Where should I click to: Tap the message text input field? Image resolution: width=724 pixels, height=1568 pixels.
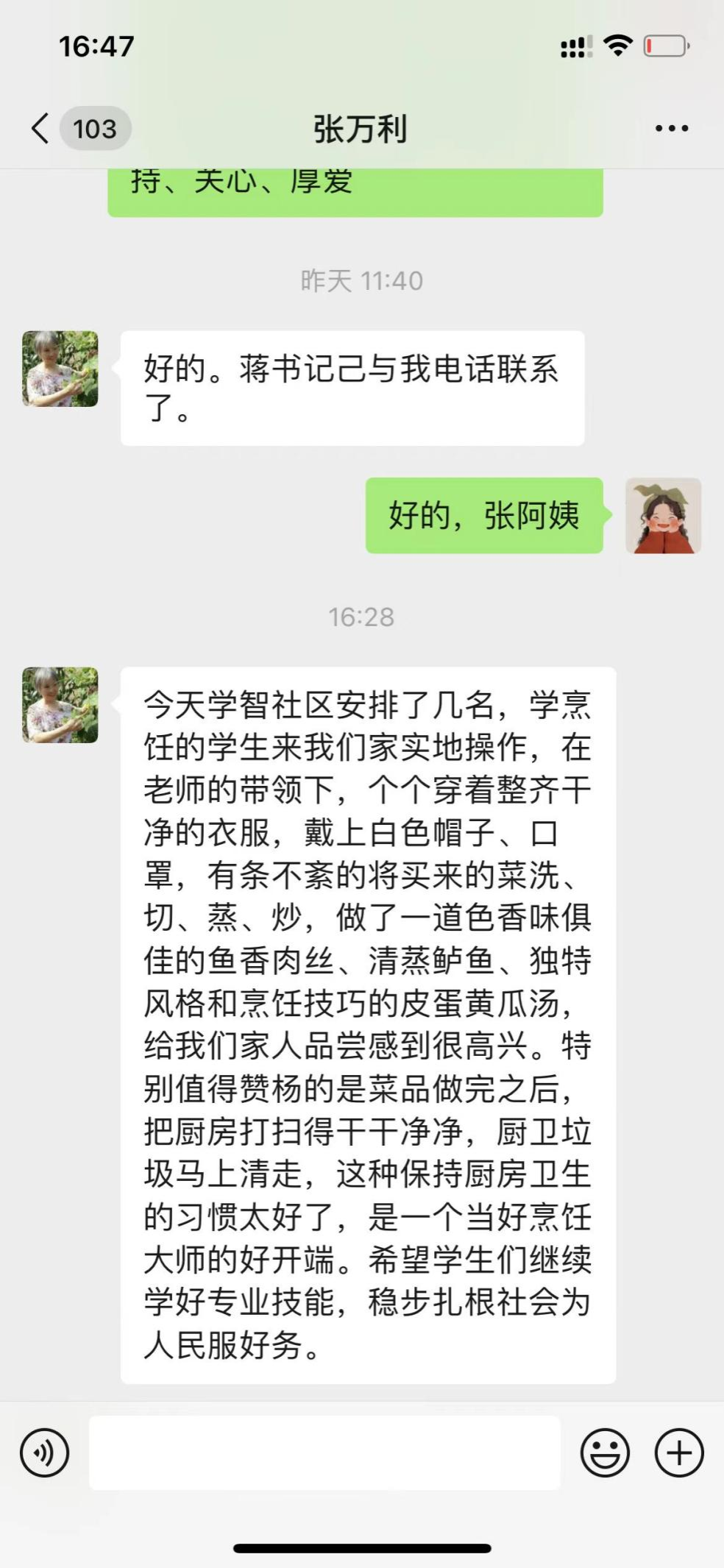(324, 1453)
